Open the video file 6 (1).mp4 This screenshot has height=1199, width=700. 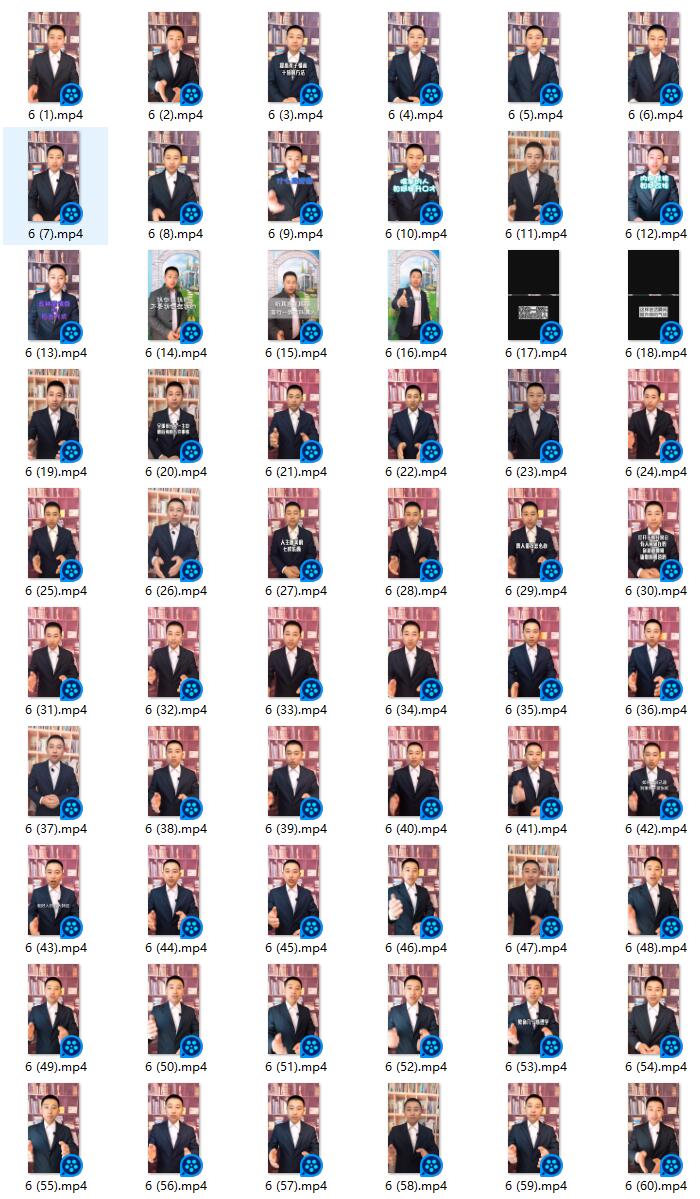54,58
